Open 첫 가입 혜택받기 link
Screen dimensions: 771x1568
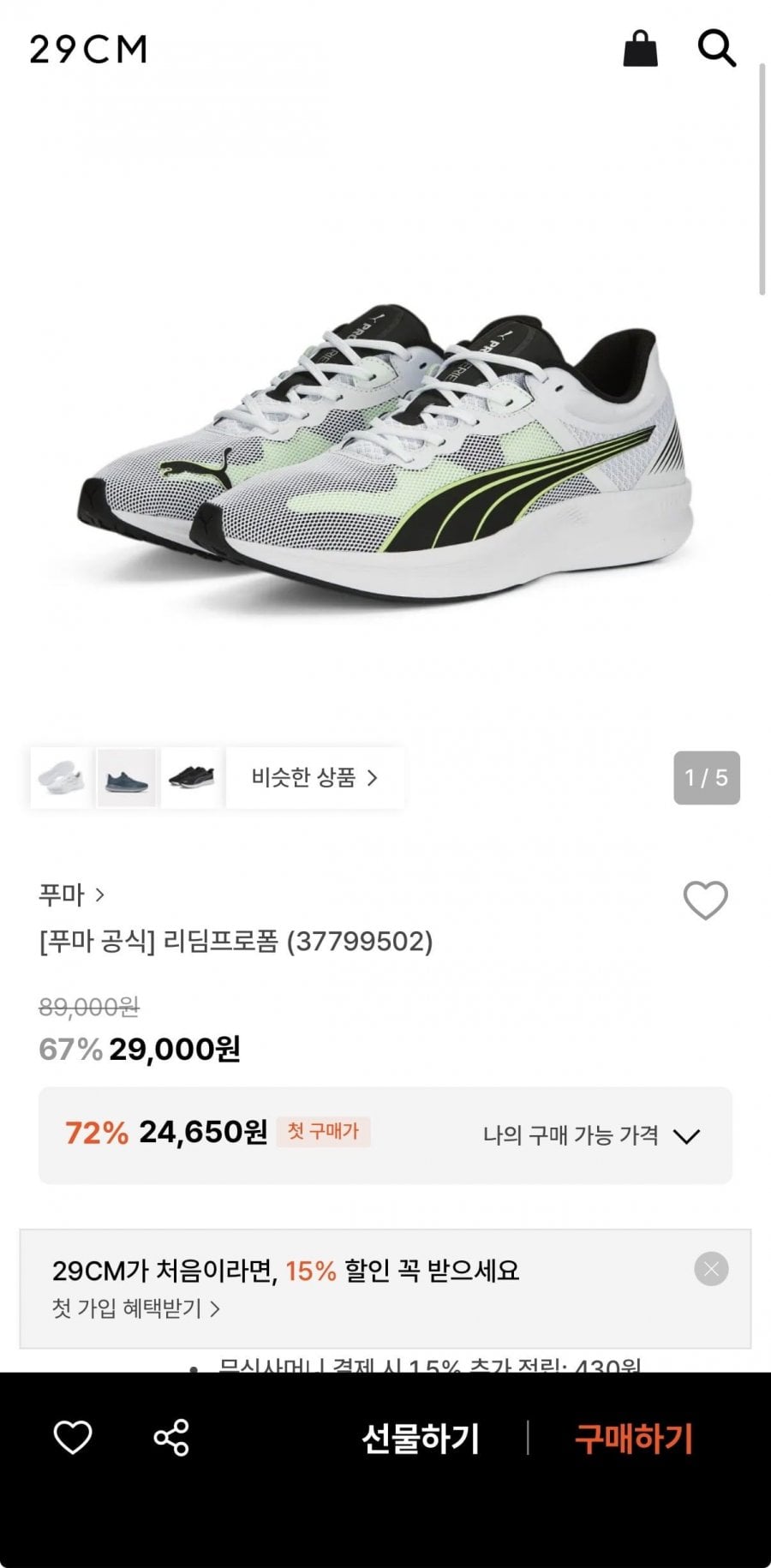136,1308
